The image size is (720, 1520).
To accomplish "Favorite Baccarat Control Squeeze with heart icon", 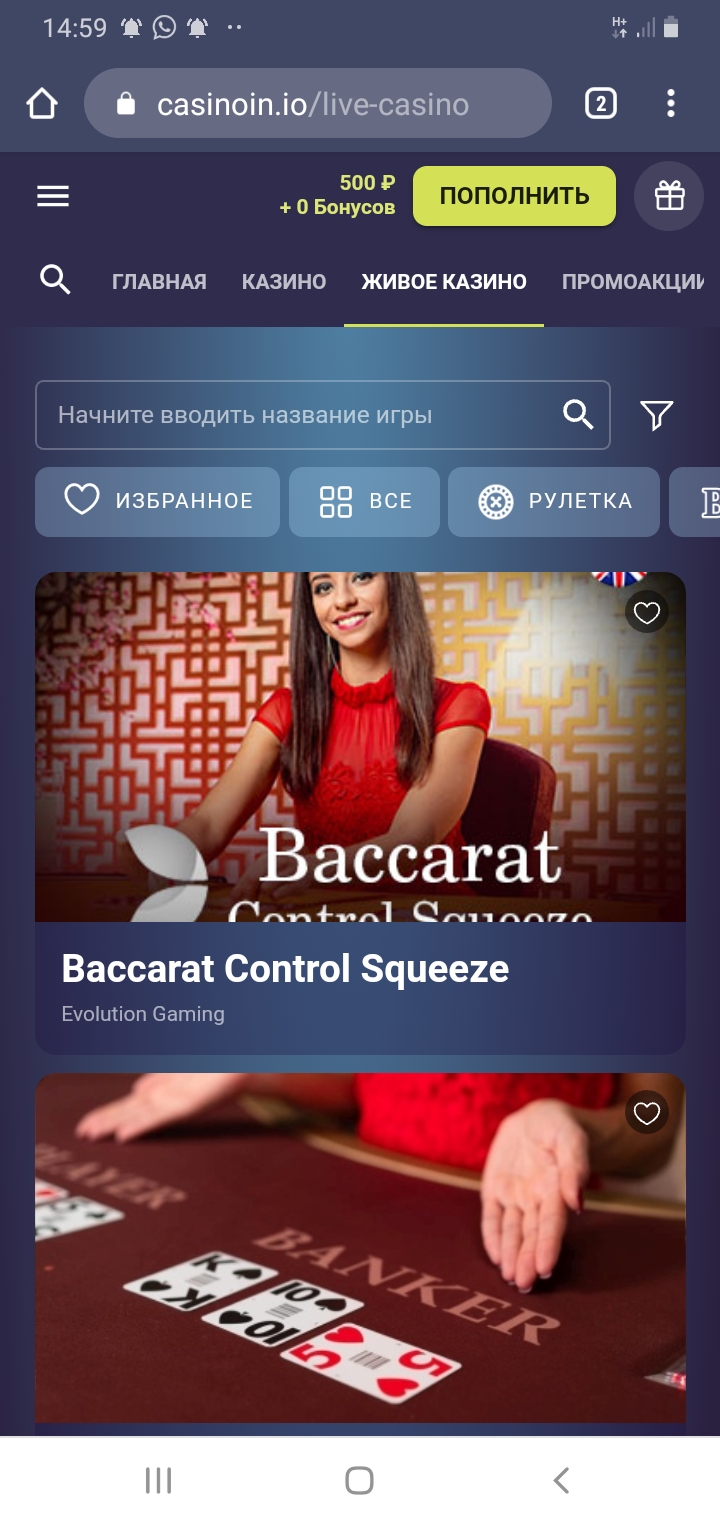I will pos(647,613).
